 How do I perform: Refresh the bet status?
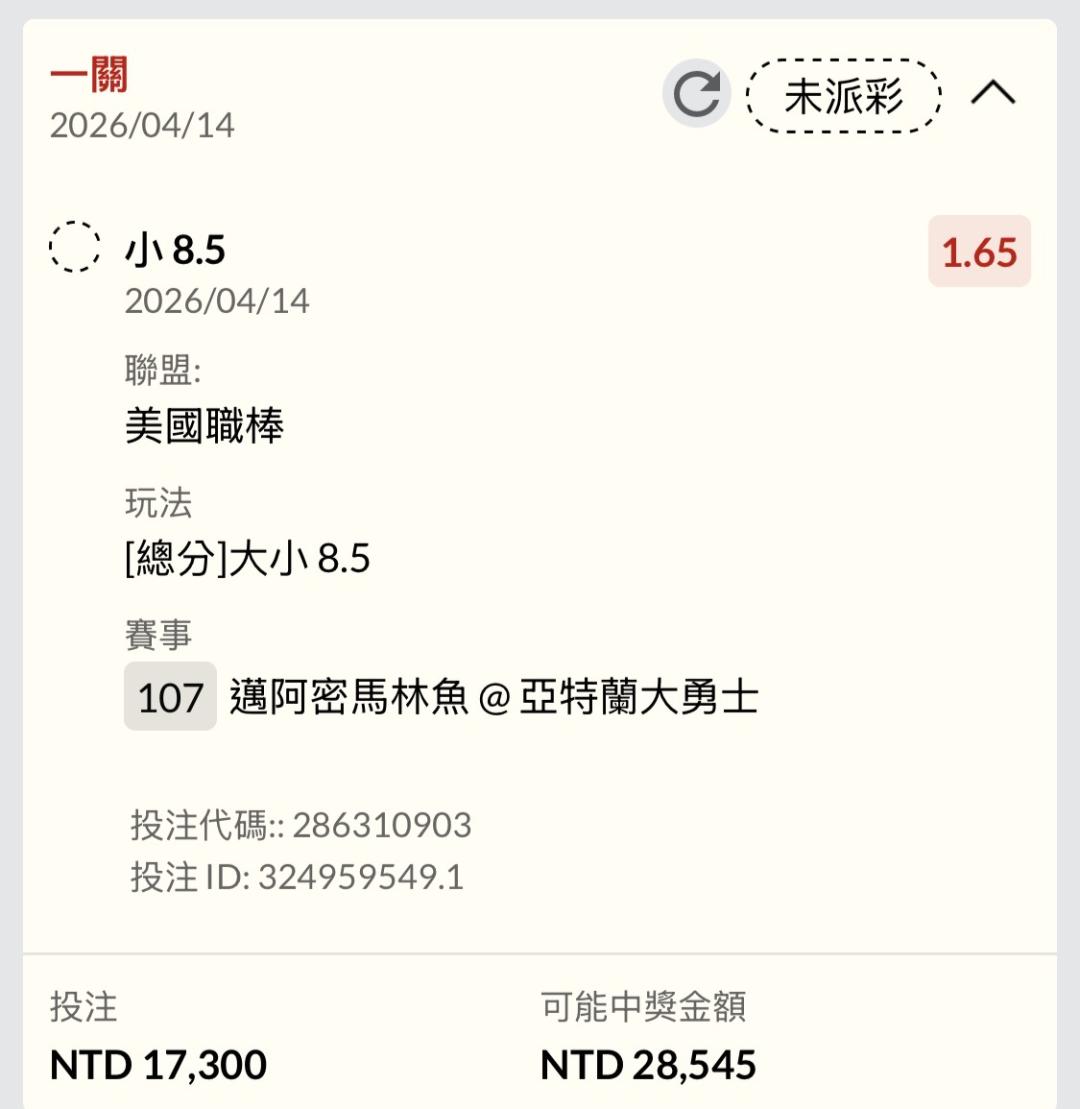click(x=696, y=95)
